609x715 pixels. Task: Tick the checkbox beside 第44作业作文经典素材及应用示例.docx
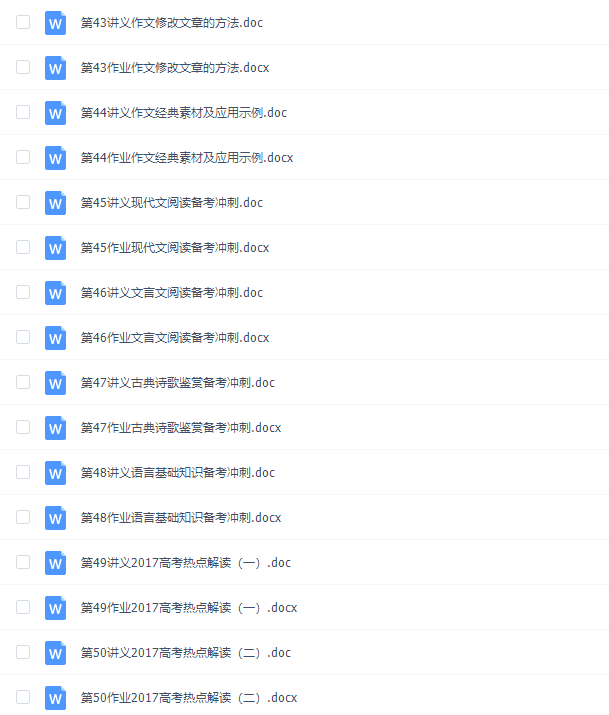[x=23, y=157]
